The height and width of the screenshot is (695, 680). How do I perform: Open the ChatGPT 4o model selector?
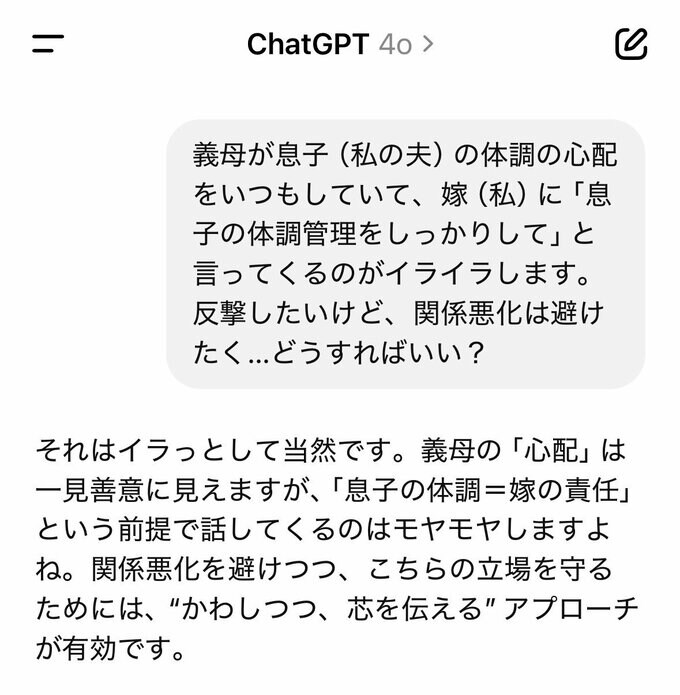(x=339, y=44)
